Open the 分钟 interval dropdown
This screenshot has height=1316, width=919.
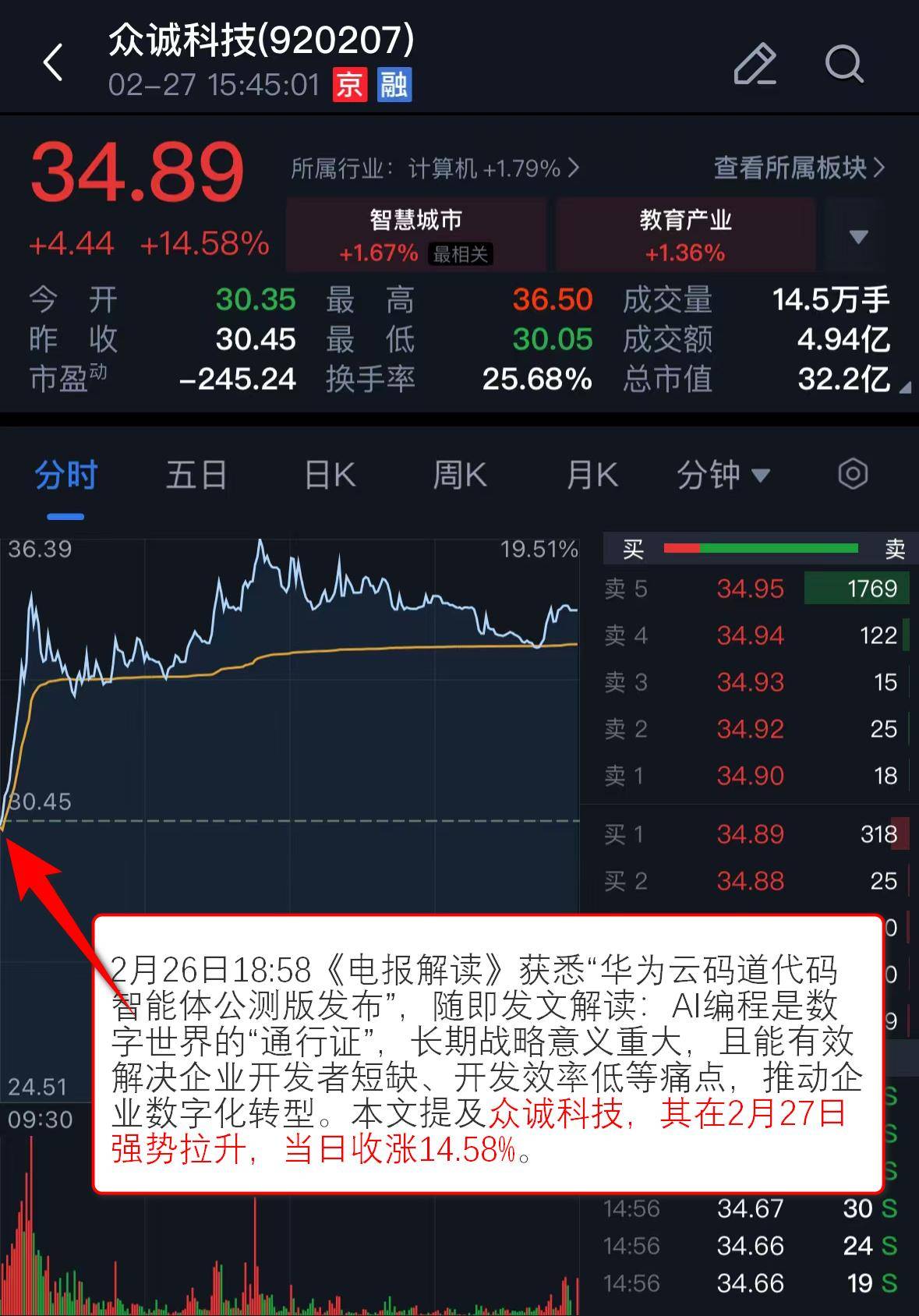click(723, 475)
